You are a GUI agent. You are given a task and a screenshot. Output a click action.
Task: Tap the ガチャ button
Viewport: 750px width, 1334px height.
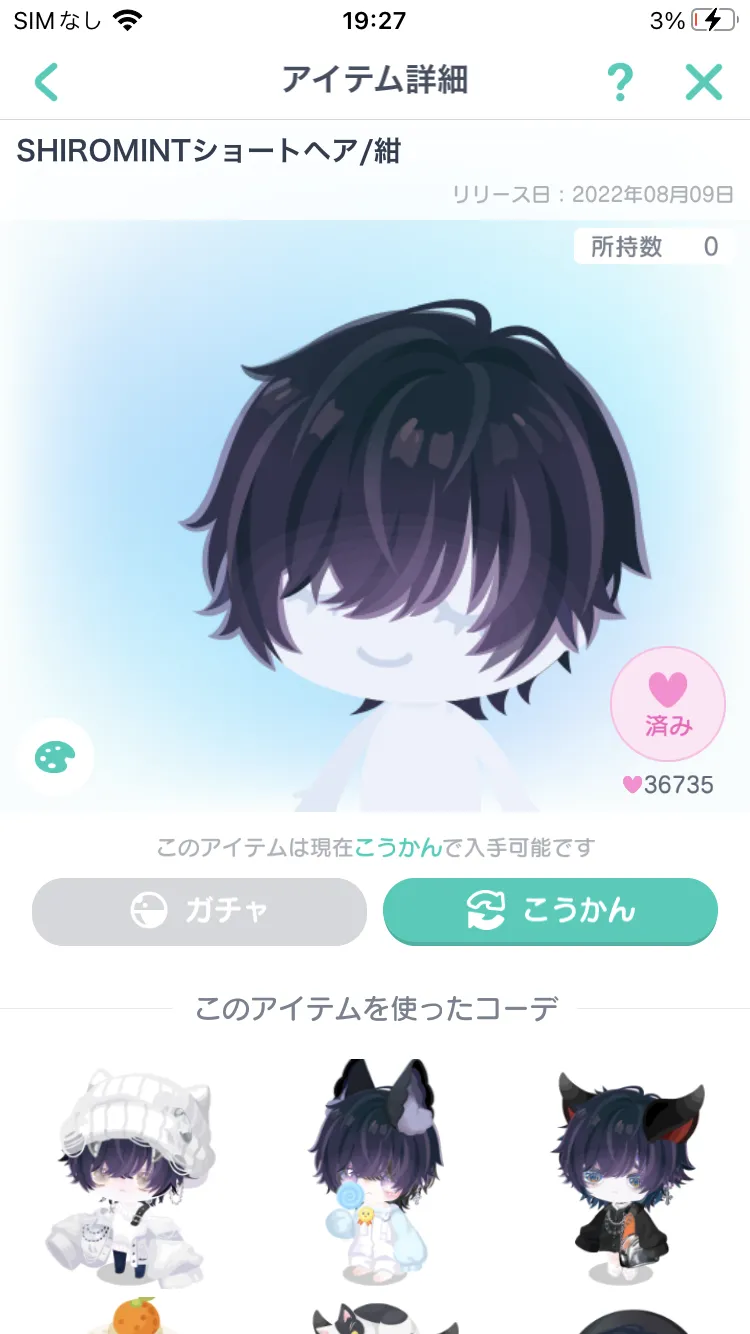199,911
